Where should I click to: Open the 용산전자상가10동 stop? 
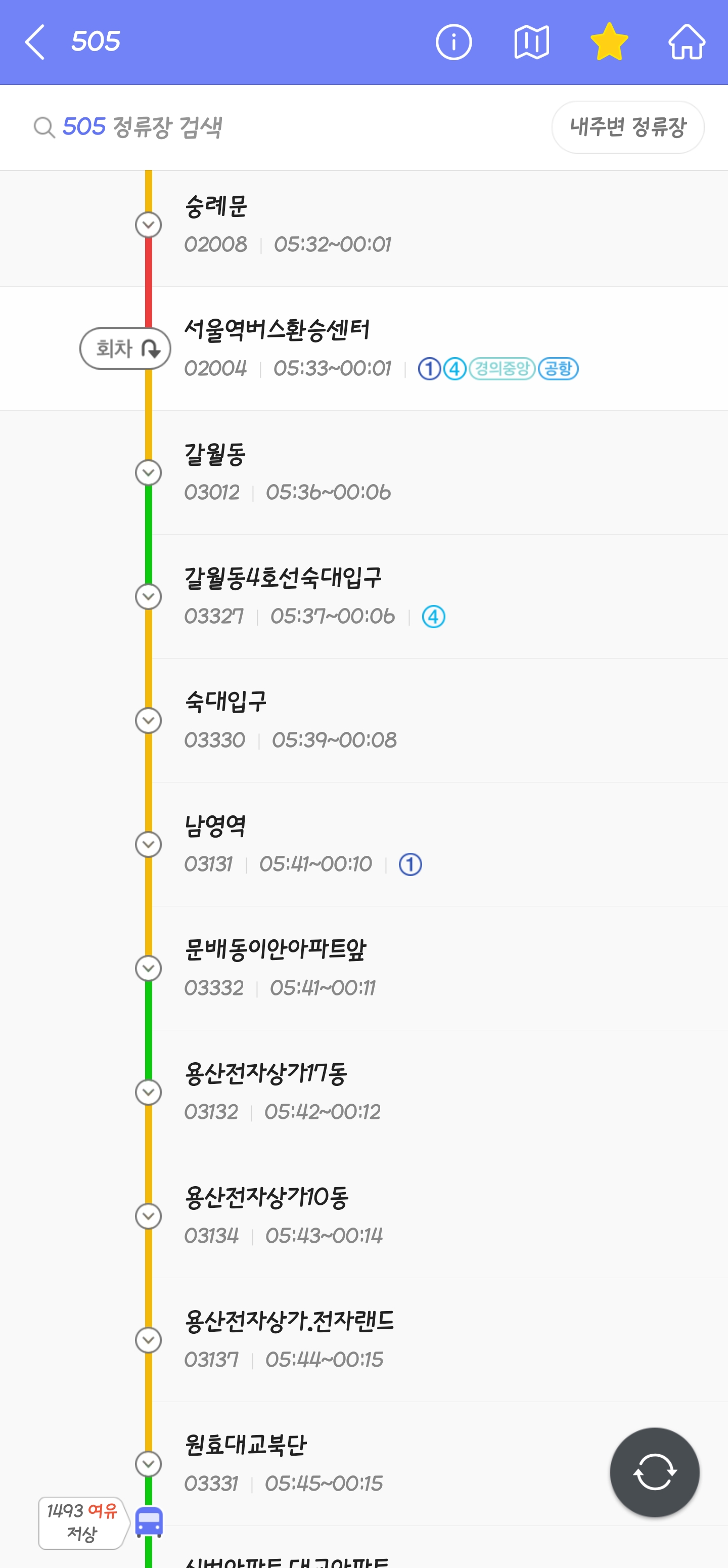click(x=365, y=1215)
